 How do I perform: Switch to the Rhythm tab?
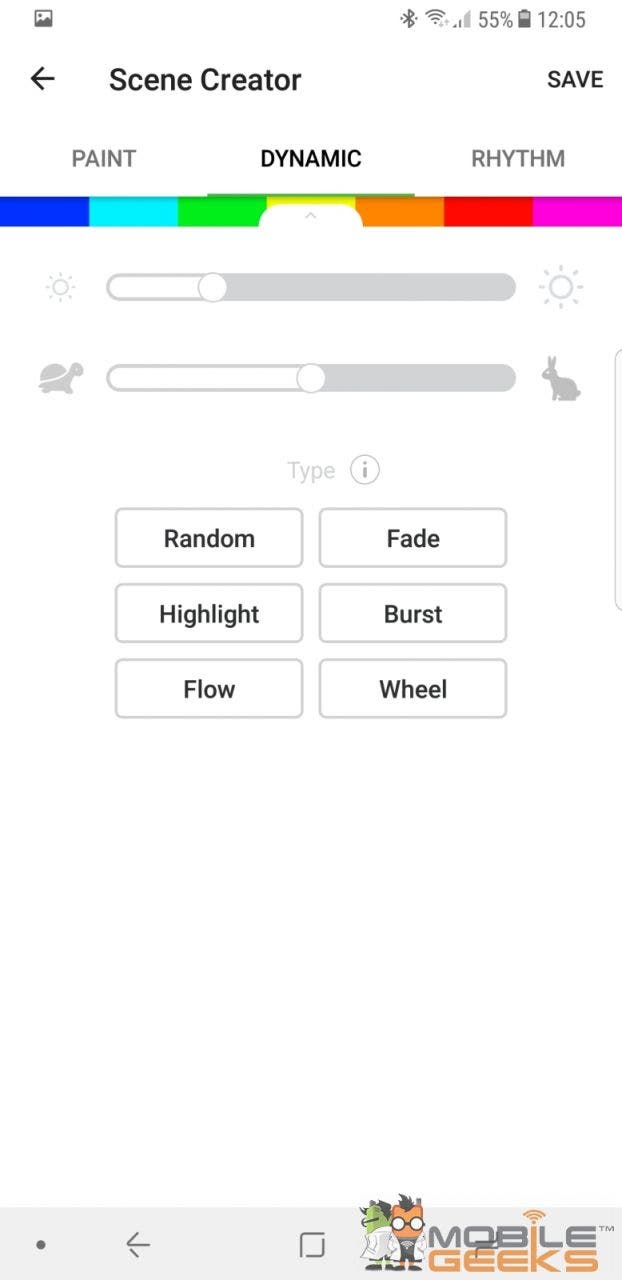518,158
